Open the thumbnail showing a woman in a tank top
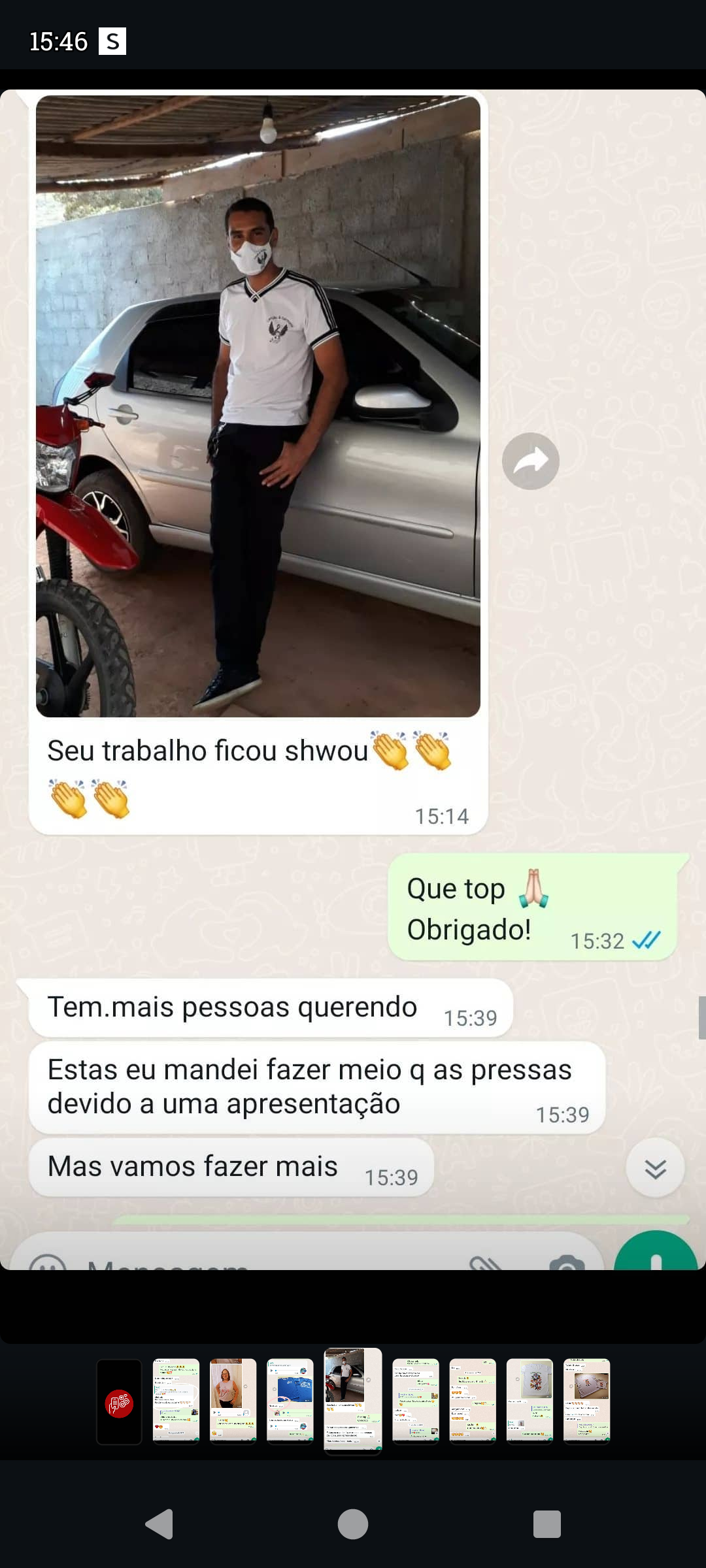Viewport: 706px width, 1568px height. pos(233,1400)
